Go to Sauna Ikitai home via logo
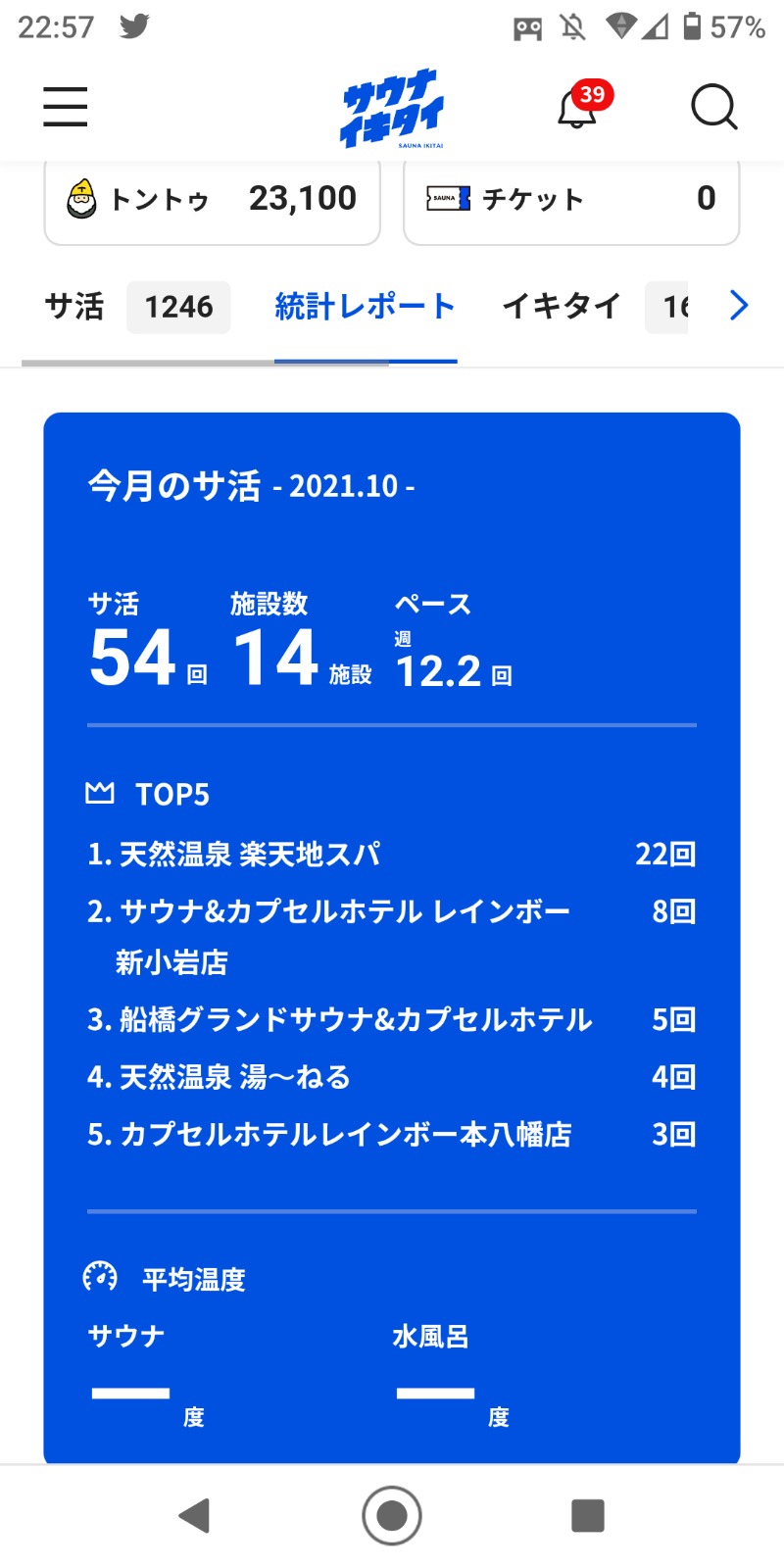The height and width of the screenshot is (1568, 784). [x=392, y=108]
